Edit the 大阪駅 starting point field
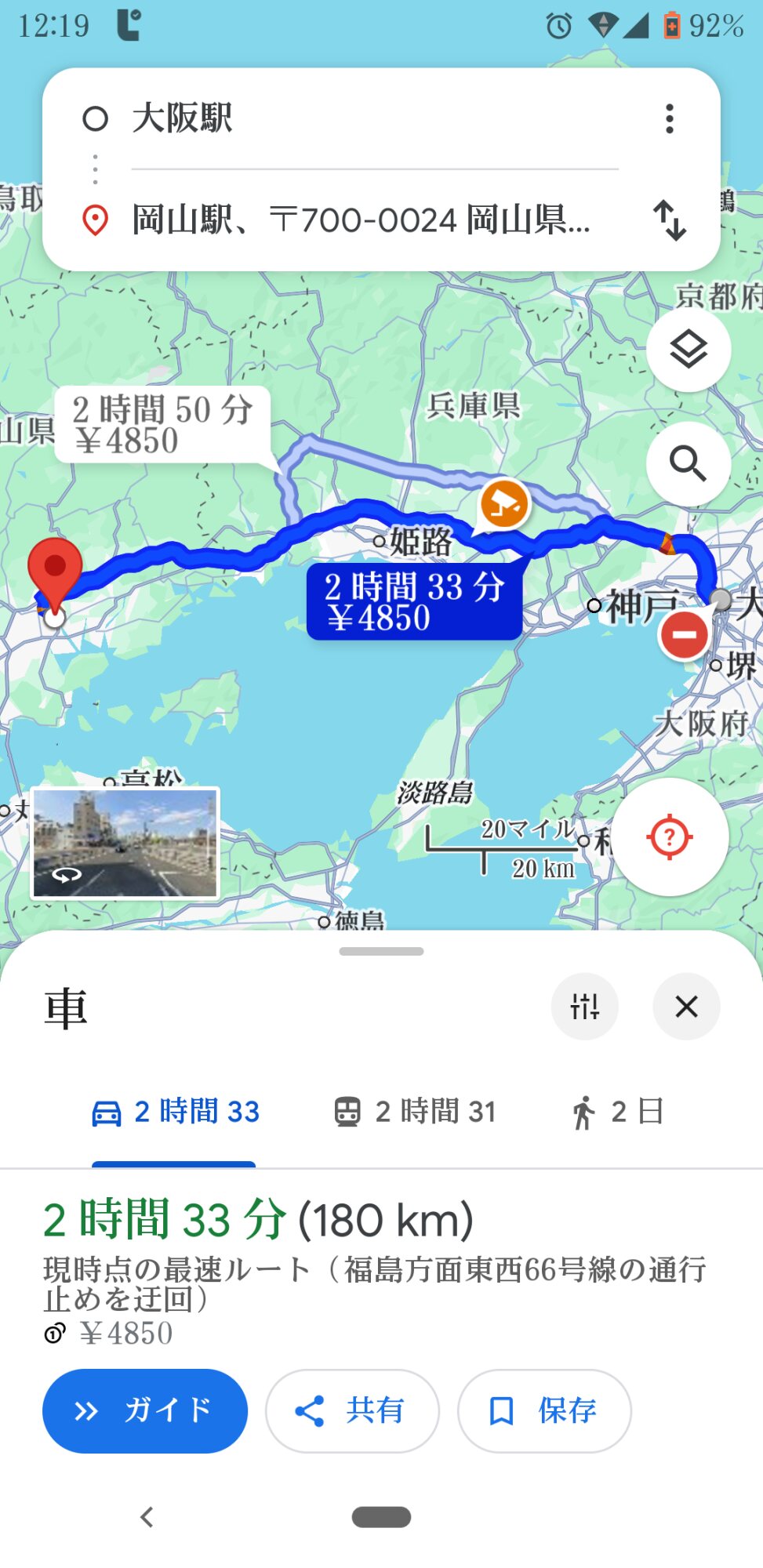 point(375,118)
